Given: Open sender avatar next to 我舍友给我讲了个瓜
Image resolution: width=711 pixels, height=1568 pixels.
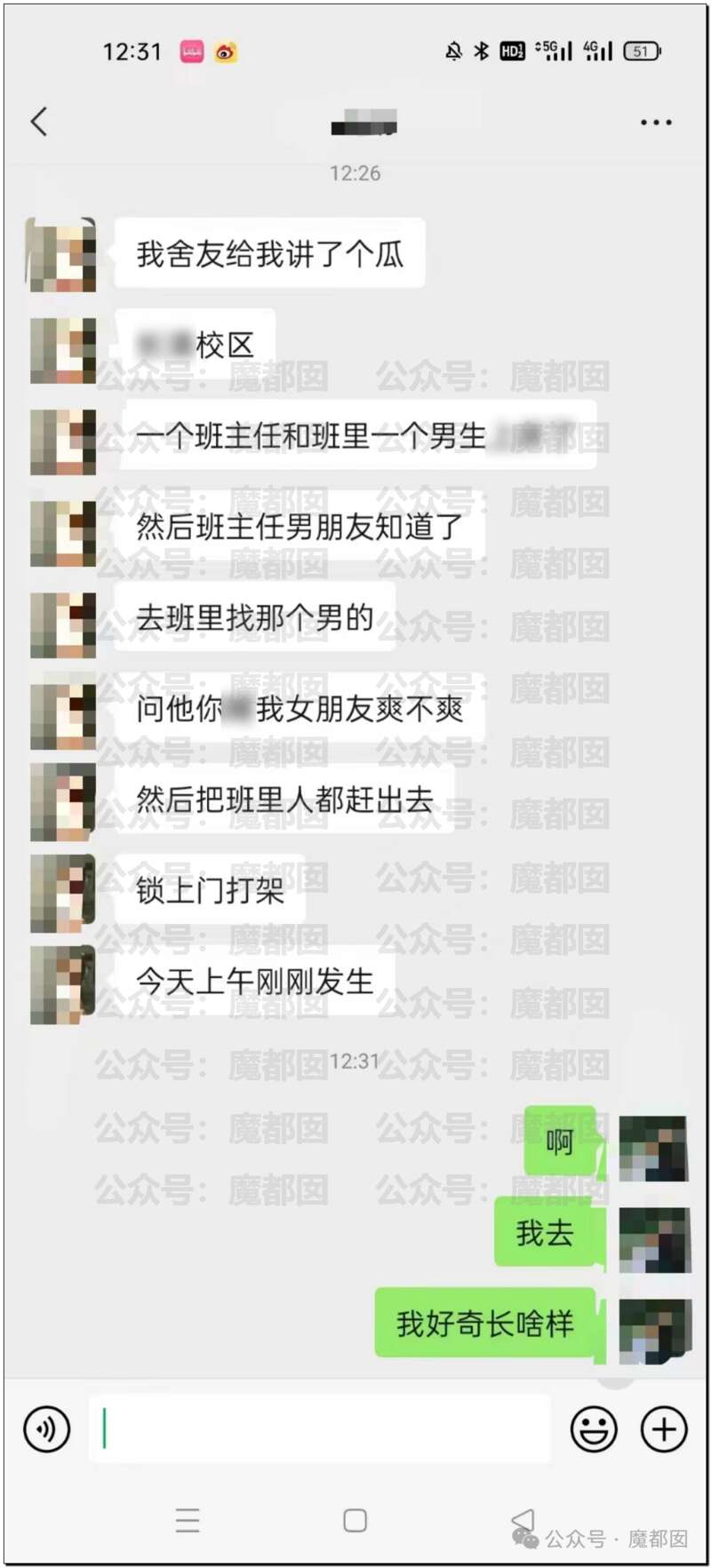Looking at the screenshot, I should pyautogui.click(x=60, y=255).
